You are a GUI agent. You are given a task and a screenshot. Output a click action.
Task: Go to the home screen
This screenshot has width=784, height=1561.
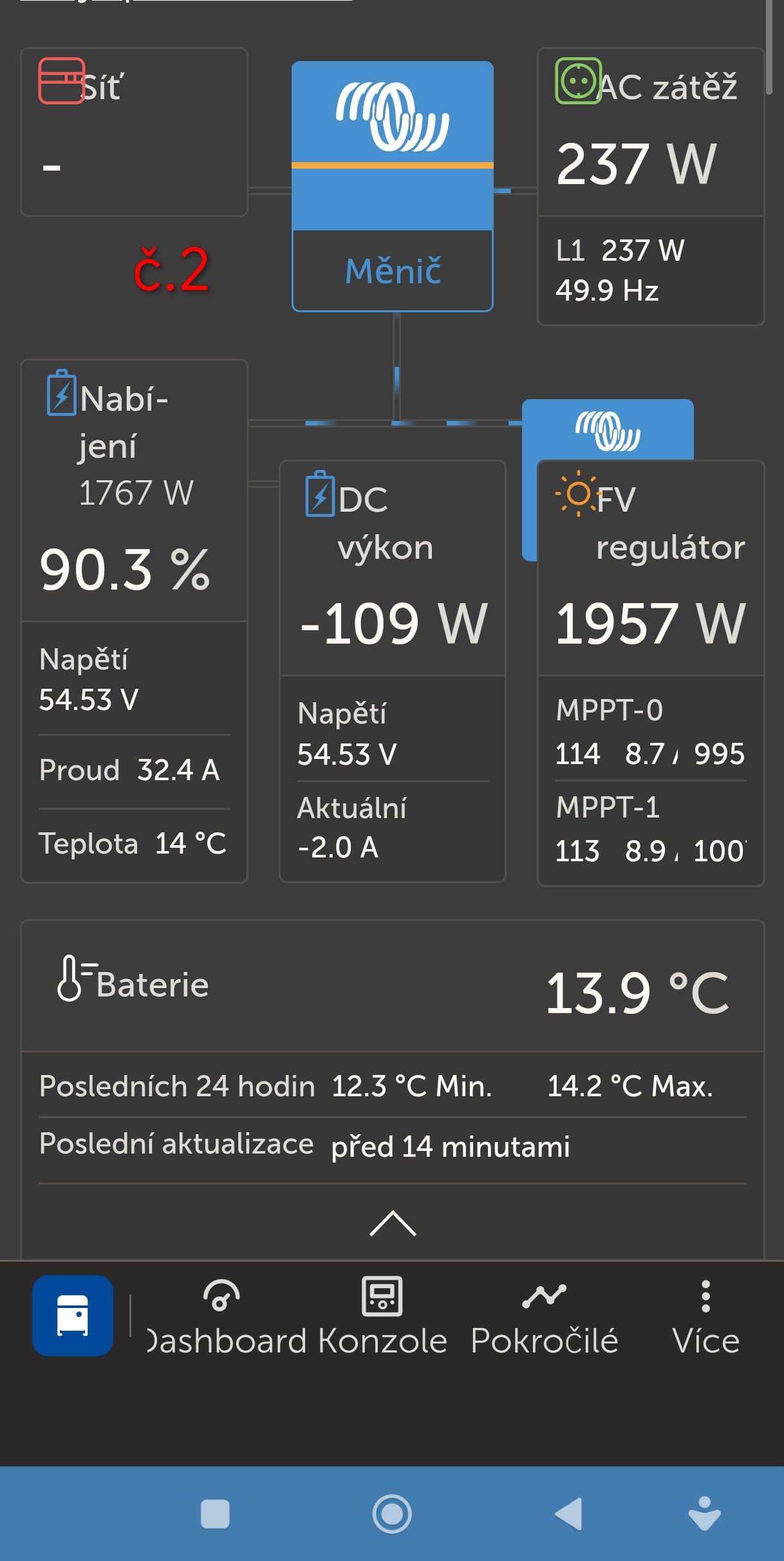pos(392,1513)
